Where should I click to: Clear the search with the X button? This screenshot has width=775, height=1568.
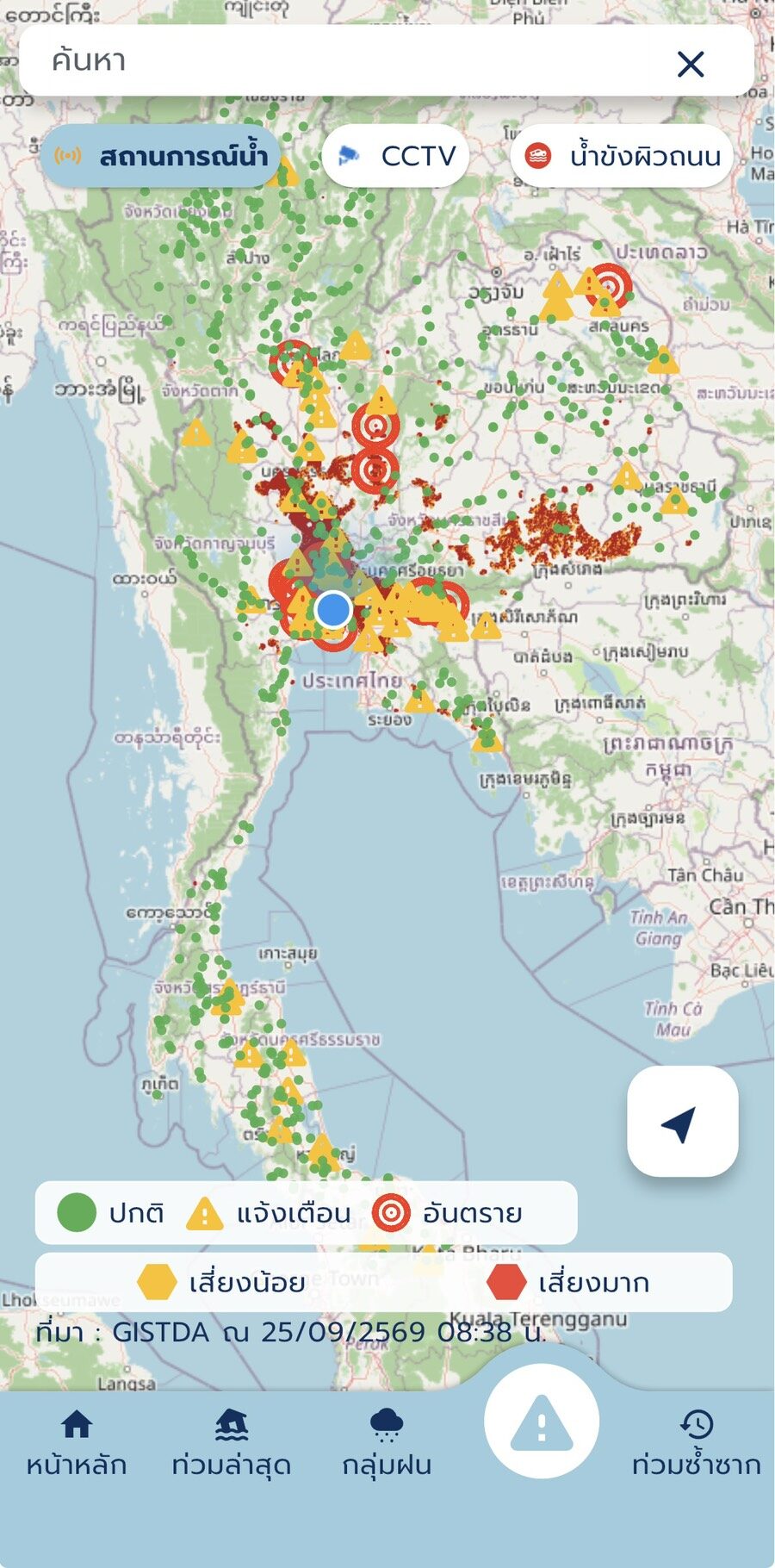coord(691,64)
